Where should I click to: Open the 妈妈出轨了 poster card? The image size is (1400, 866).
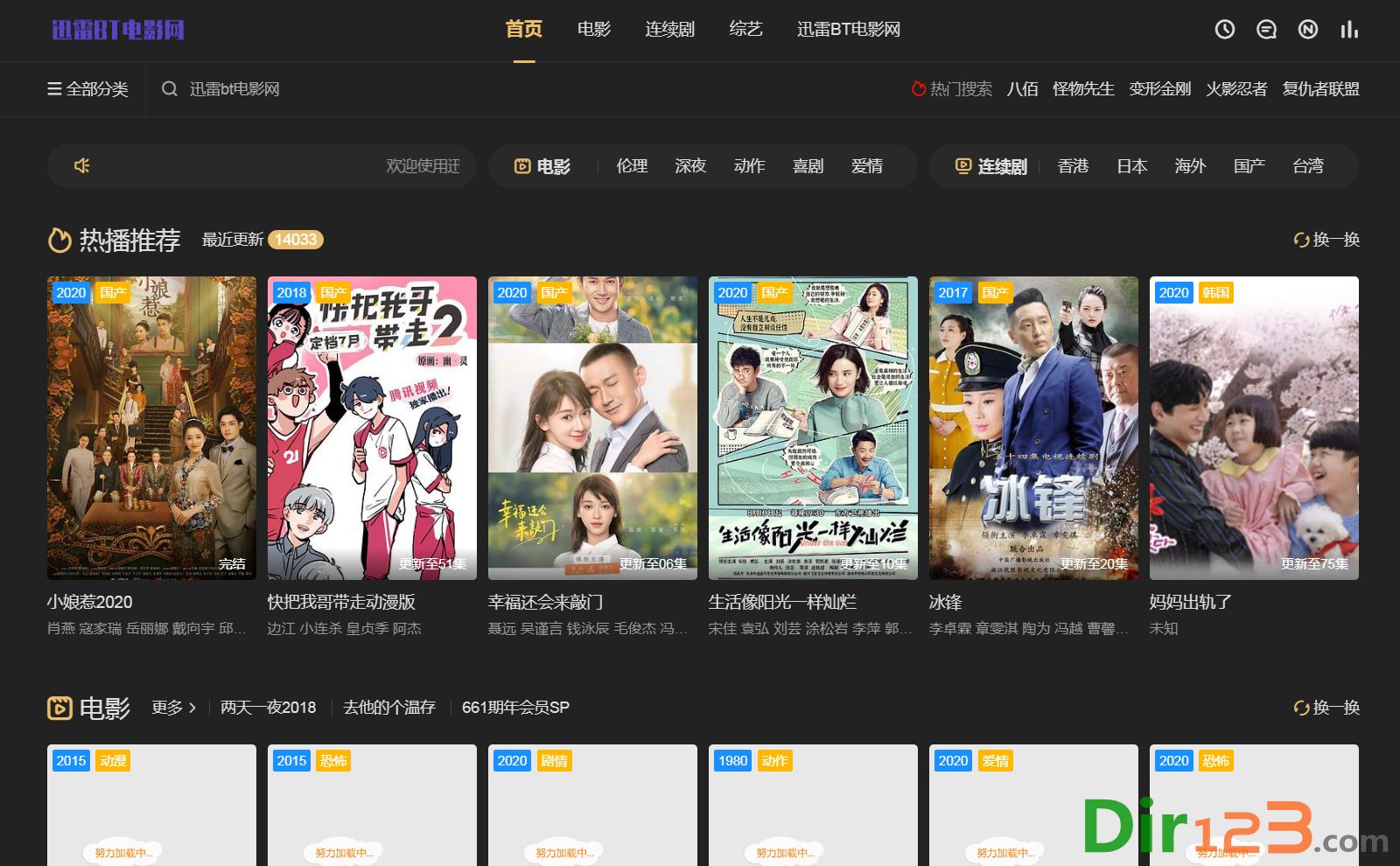(1254, 428)
